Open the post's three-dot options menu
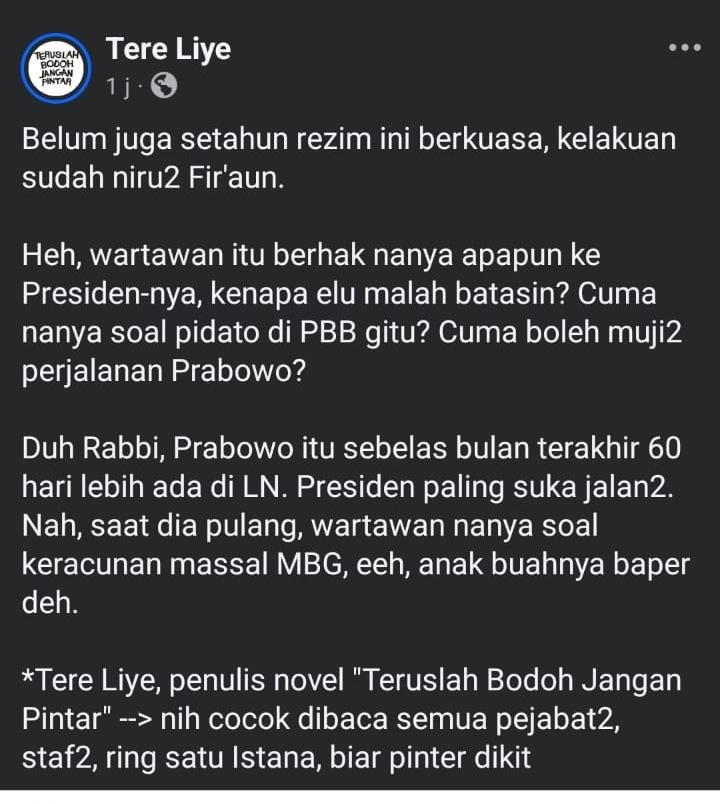This screenshot has height=804, width=720. pos(684,48)
